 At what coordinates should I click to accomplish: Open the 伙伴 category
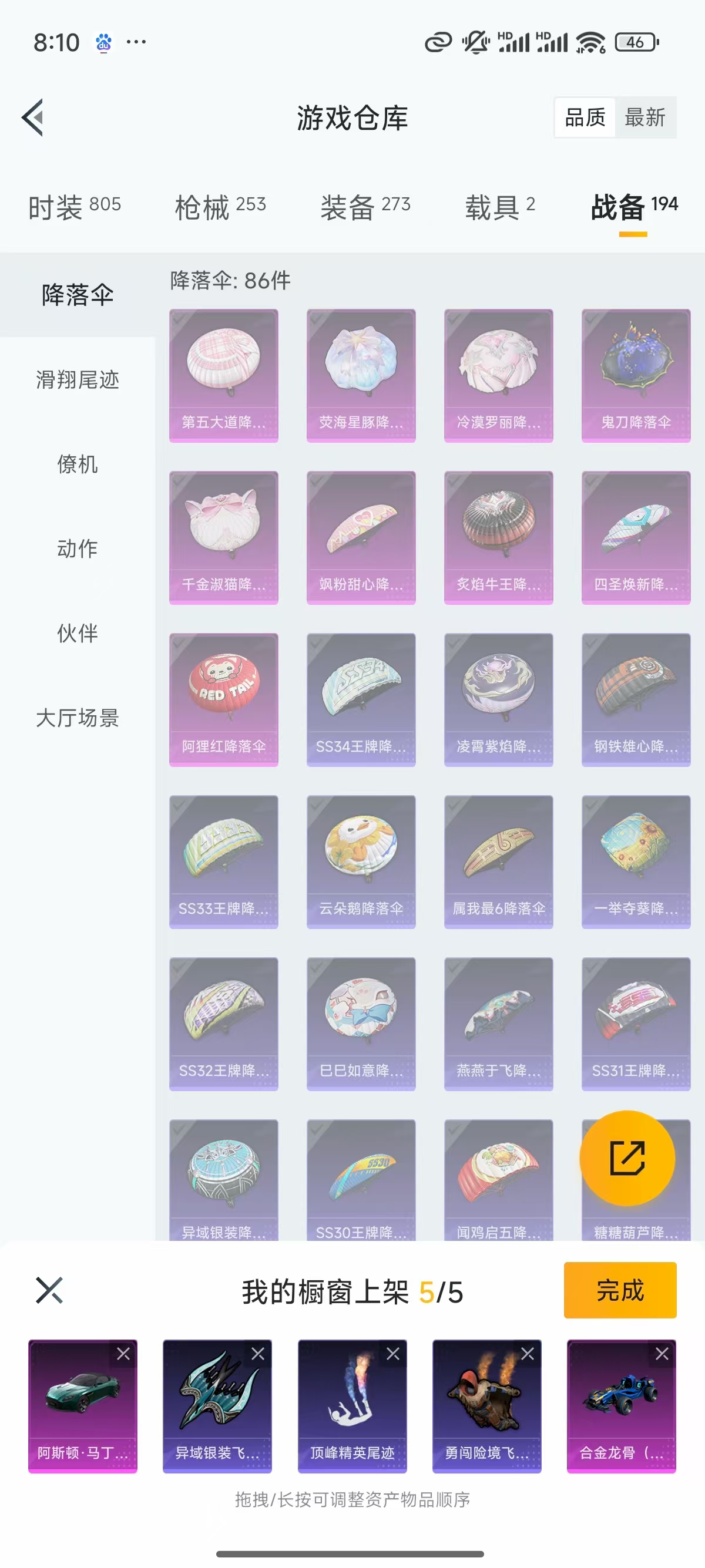point(78,633)
